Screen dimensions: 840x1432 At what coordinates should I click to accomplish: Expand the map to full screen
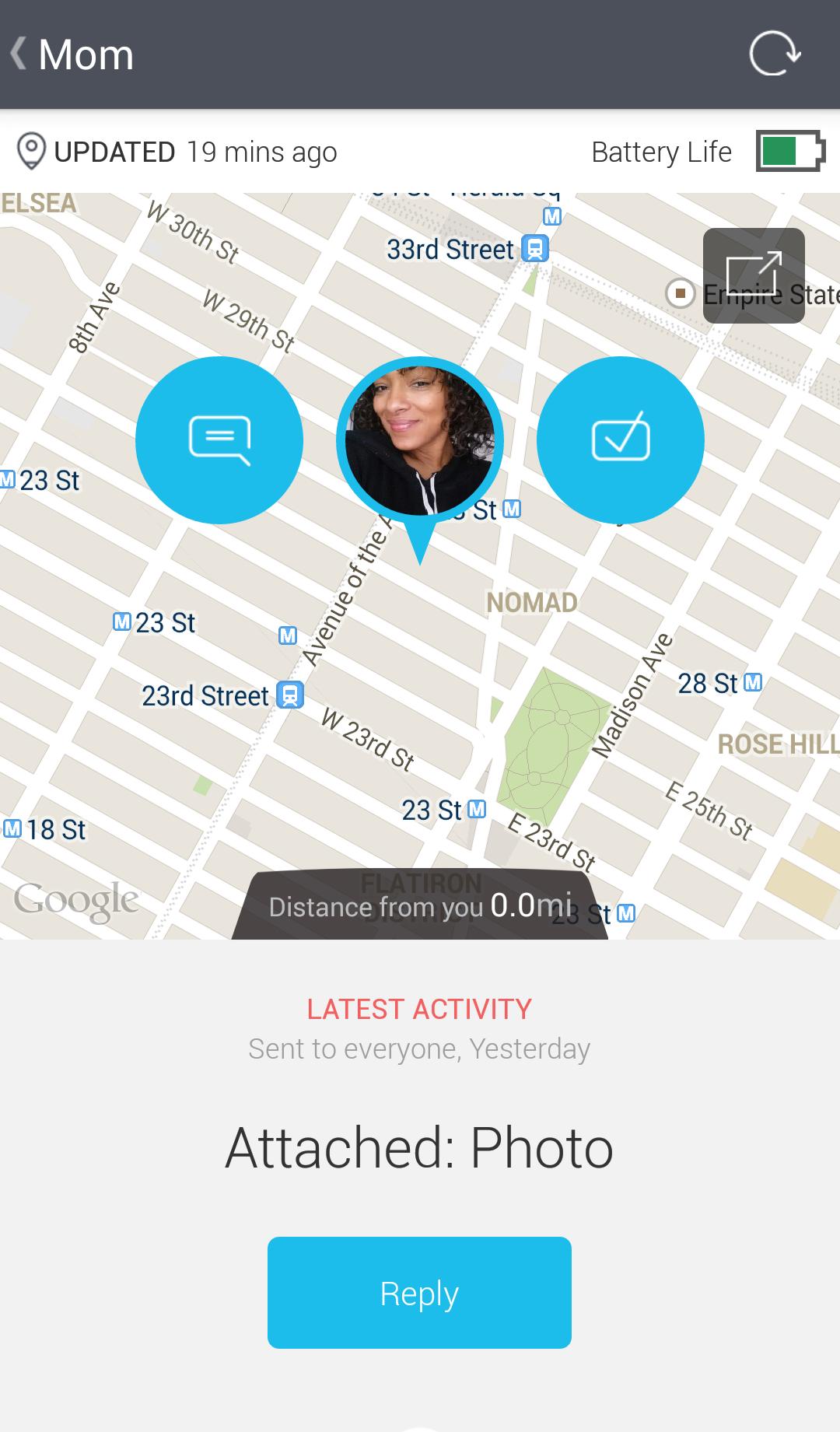click(x=753, y=275)
